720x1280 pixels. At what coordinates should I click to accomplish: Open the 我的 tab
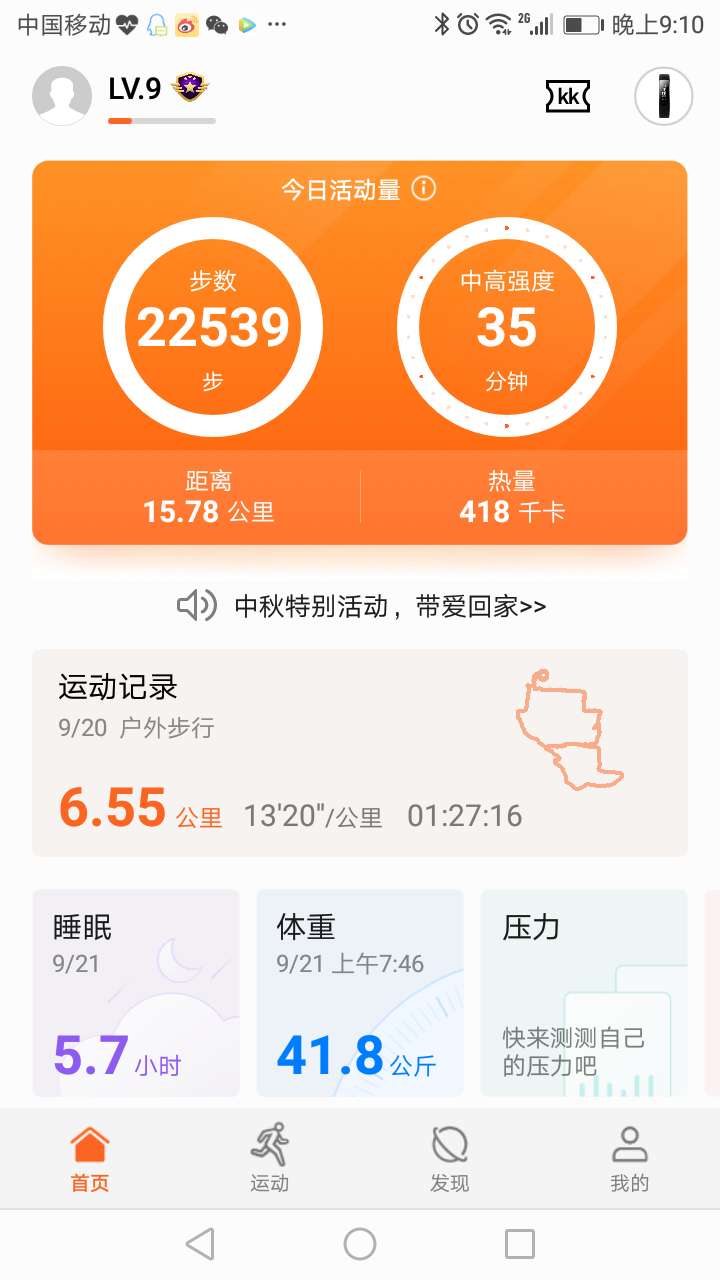point(629,1160)
